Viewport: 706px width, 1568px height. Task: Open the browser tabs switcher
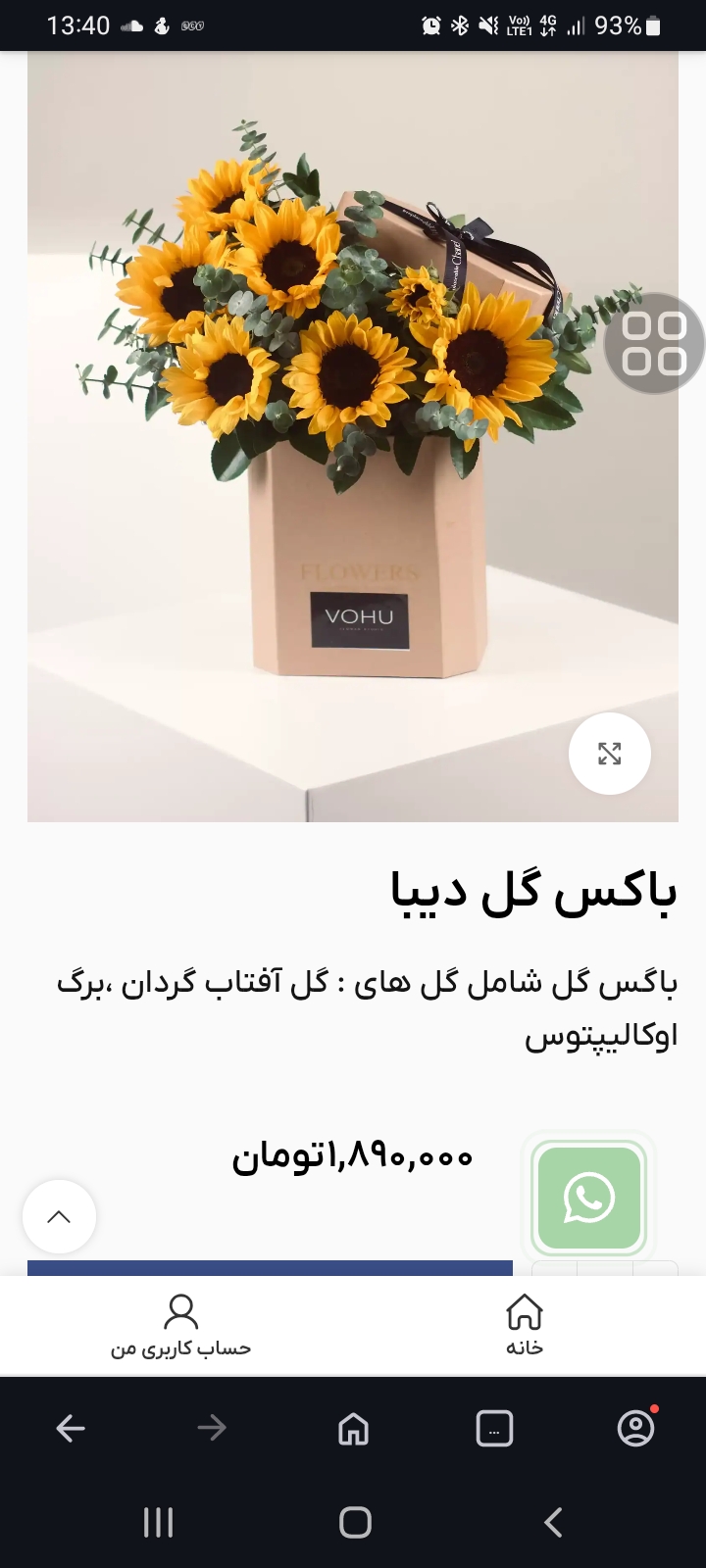[x=494, y=1429]
